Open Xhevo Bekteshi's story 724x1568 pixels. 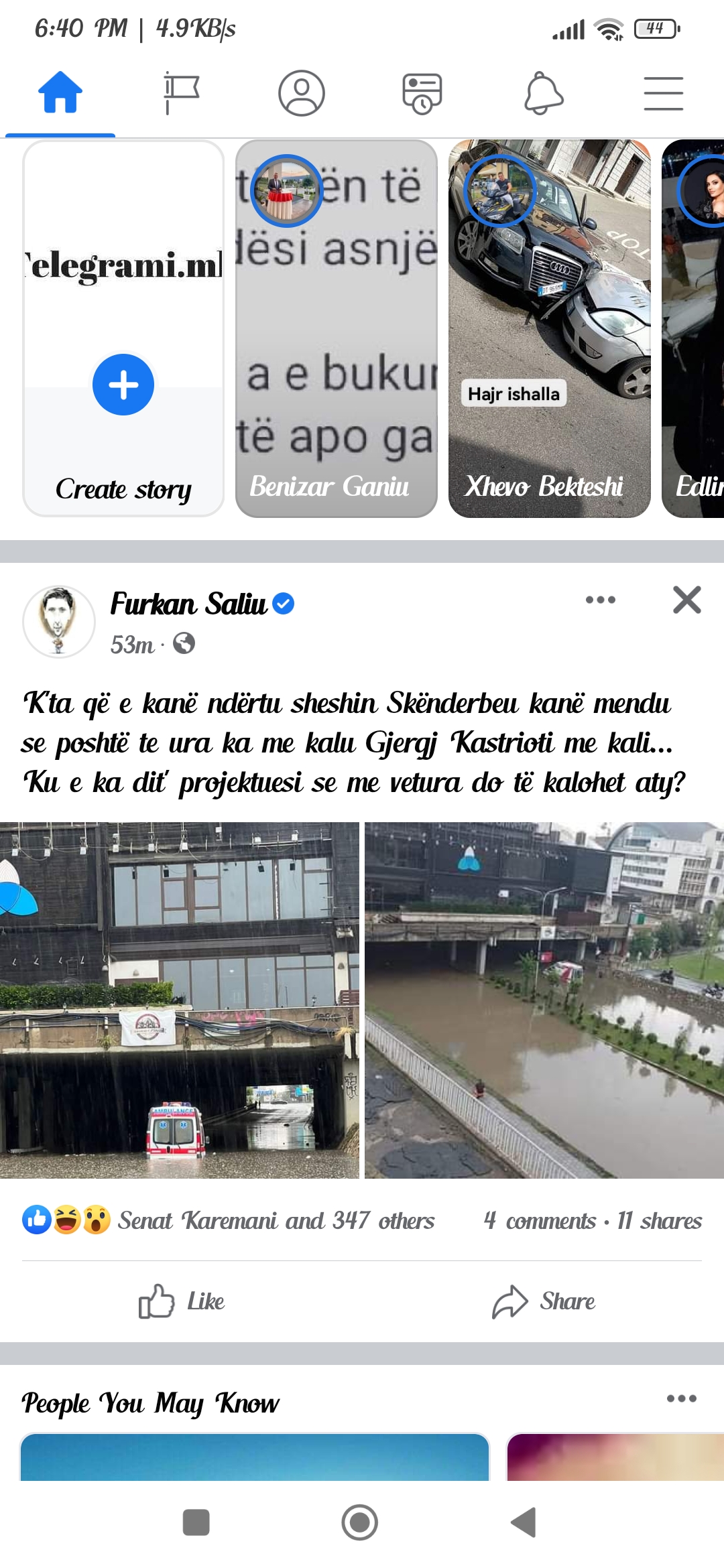[x=549, y=328]
